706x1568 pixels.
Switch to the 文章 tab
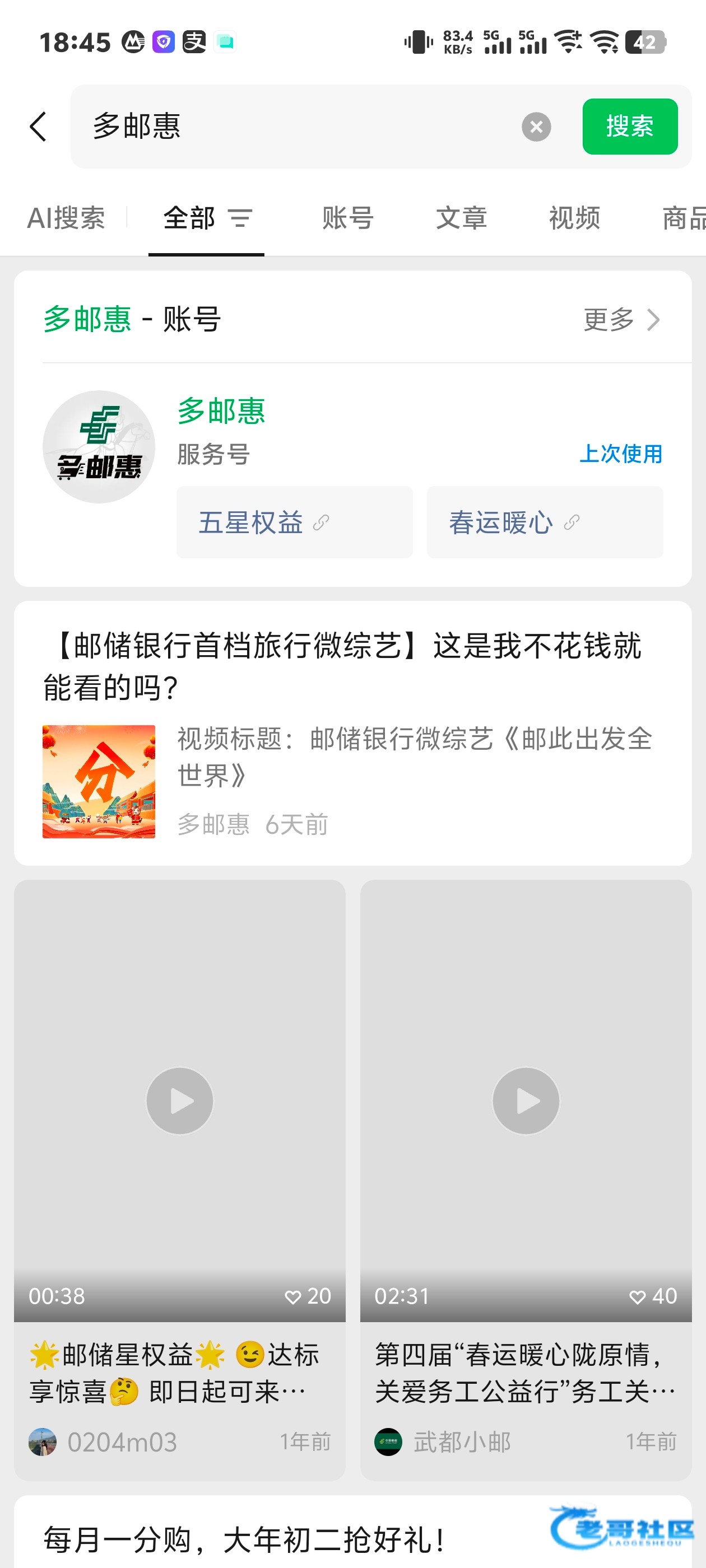pyautogui.click(x=461, y=218)
